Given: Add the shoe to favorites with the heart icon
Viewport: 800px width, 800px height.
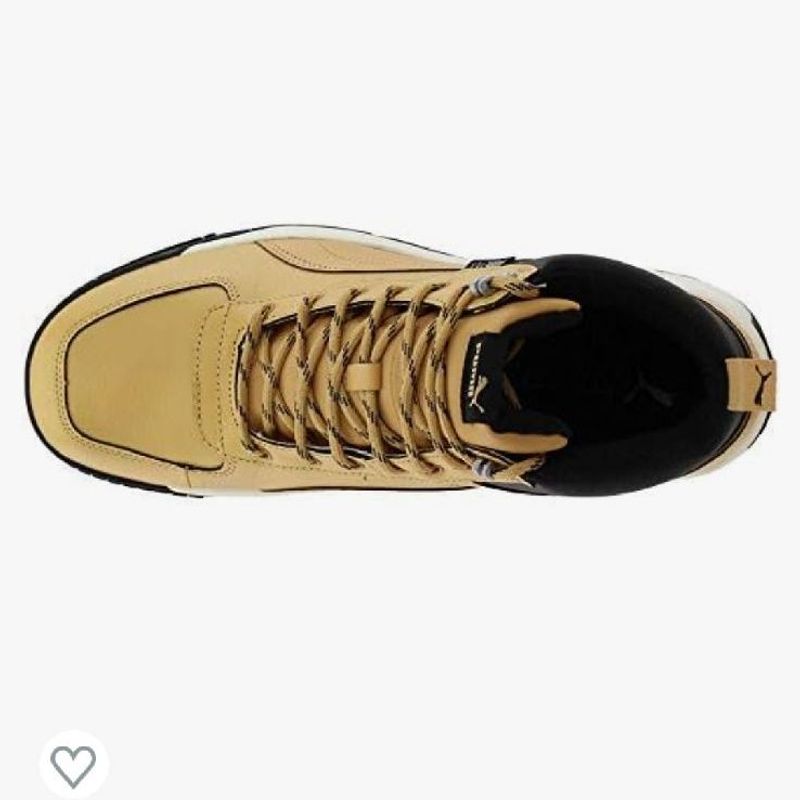Looking at the screenshot, I should click(73, 766).
